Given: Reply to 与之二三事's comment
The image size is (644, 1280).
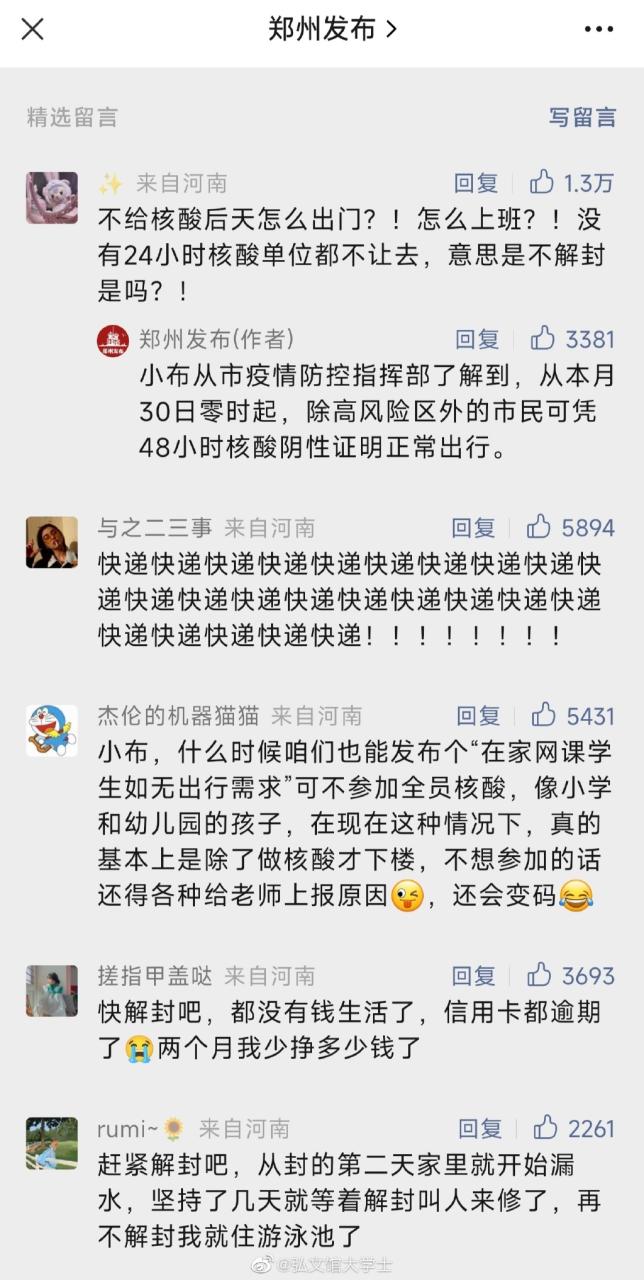Looking at the screenshot, I should [x=473, y=527].
